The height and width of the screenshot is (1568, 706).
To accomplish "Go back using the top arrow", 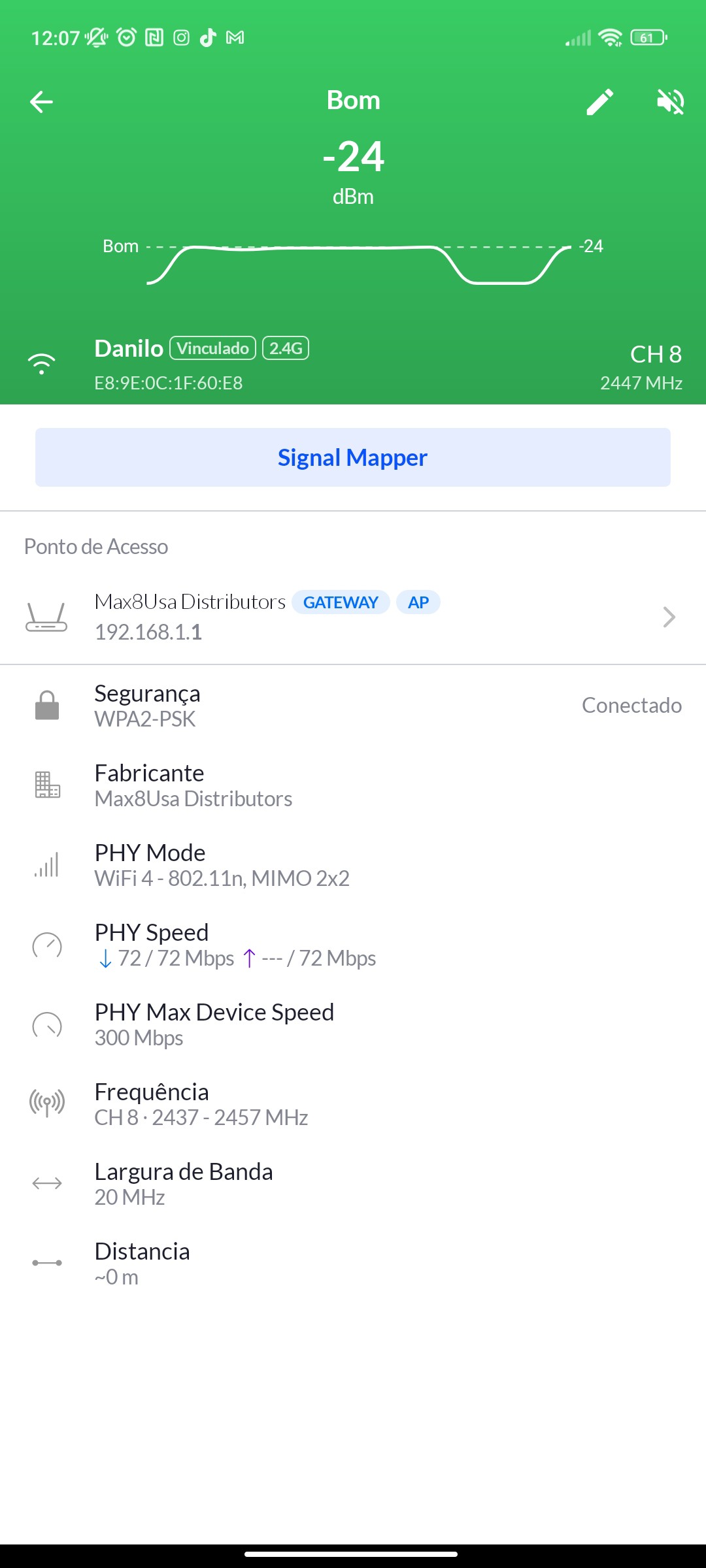I will point(41,102).
